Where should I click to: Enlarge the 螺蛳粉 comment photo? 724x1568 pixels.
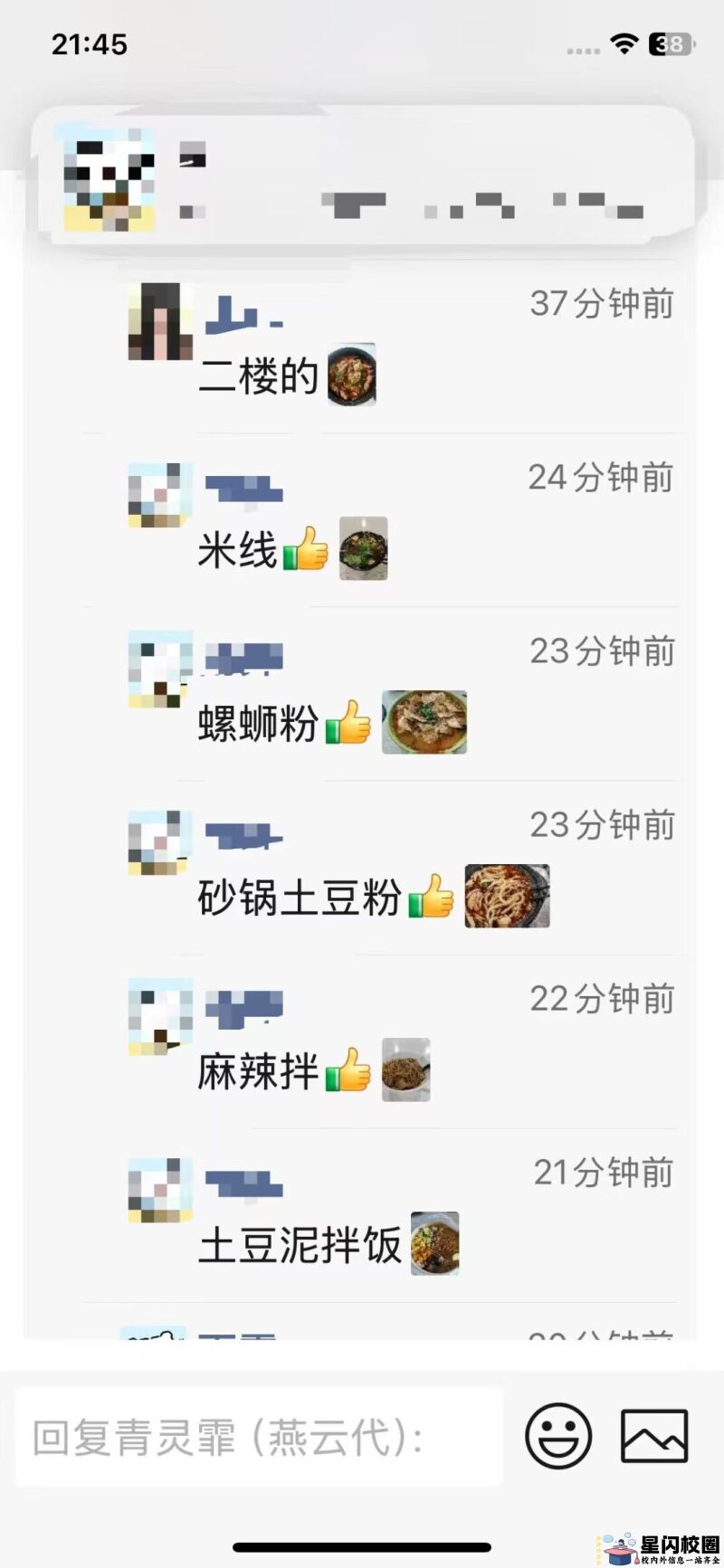coord(424,722)
